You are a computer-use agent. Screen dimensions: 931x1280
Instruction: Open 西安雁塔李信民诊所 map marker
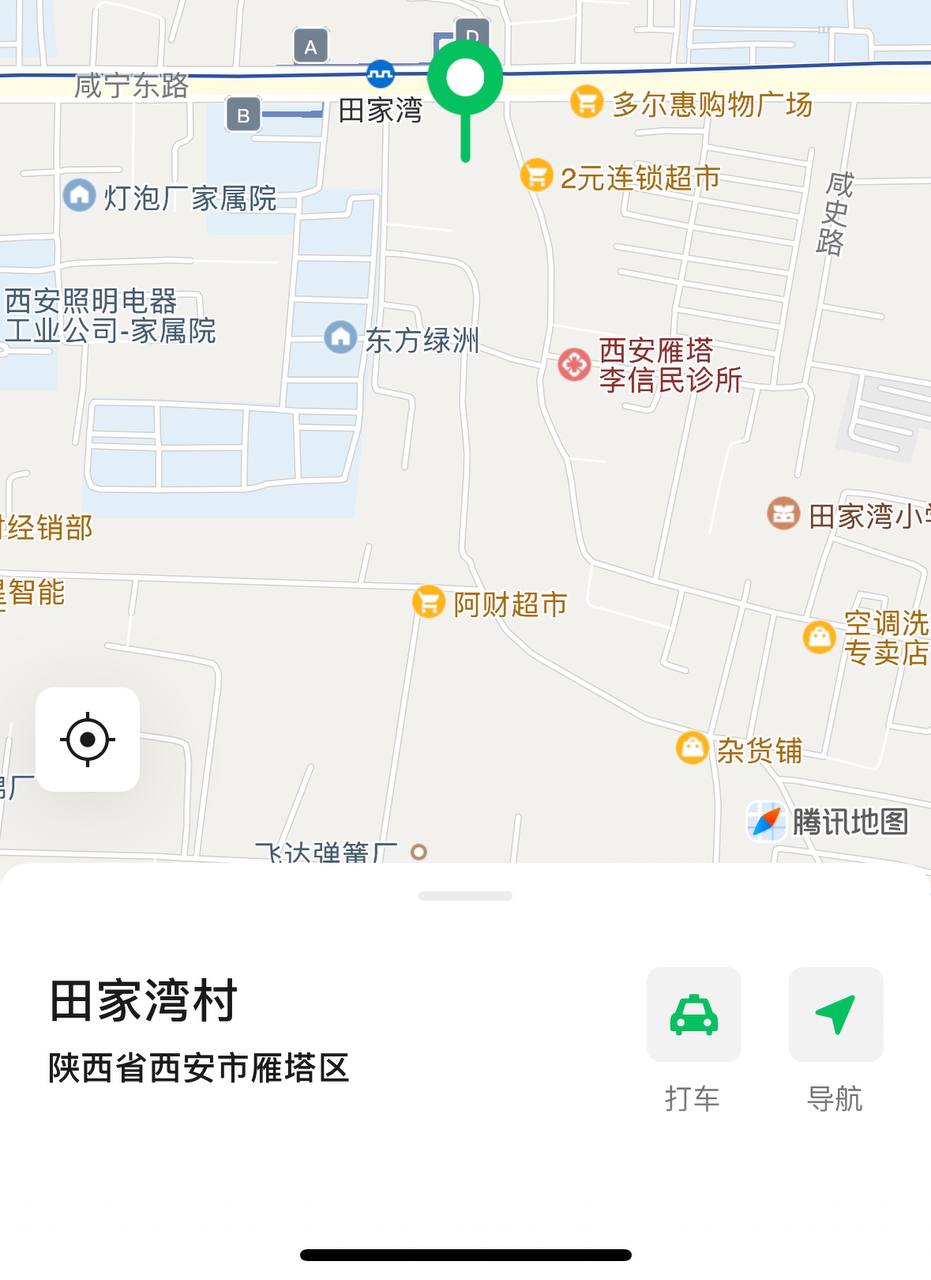point(574,364)
